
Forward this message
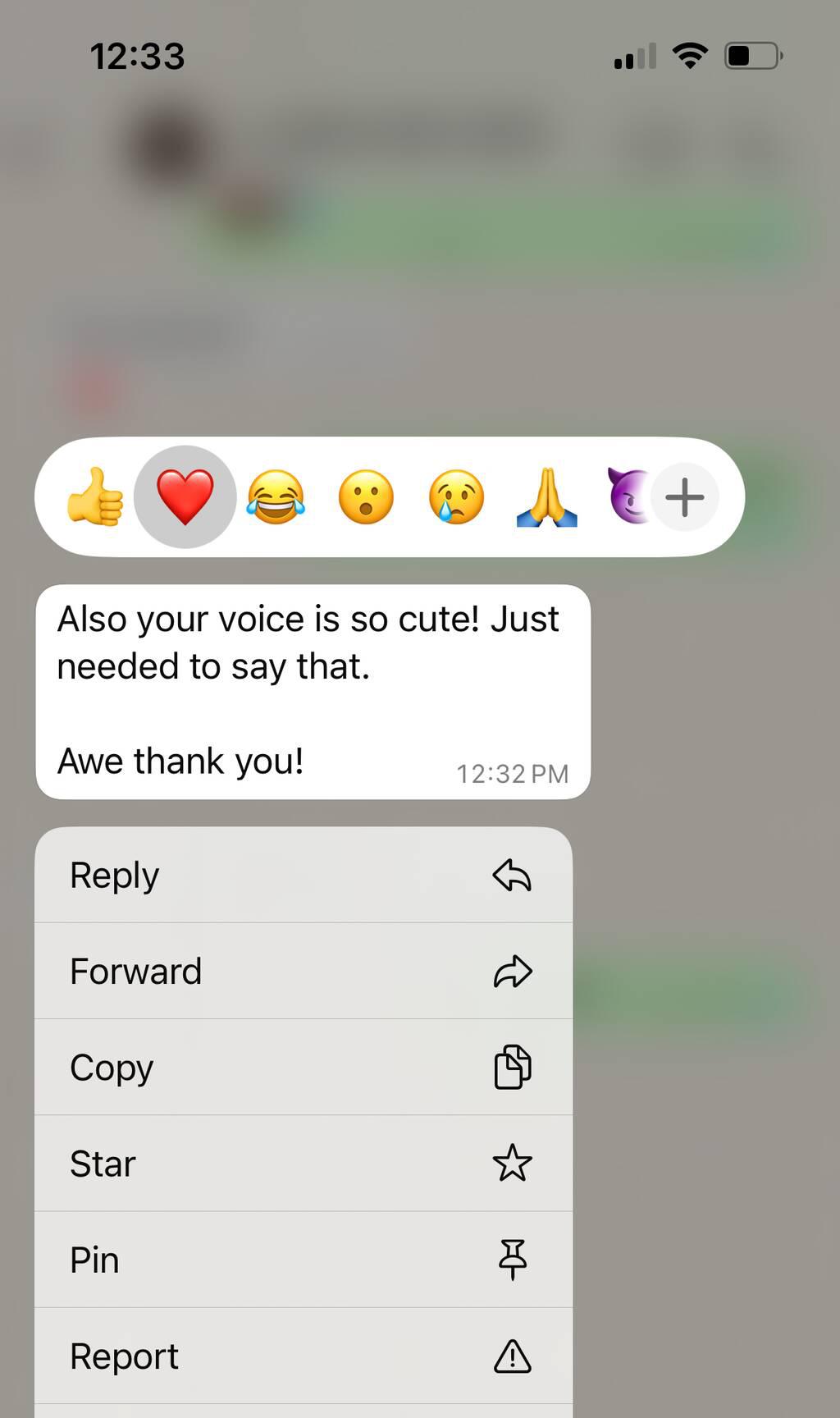[x=304, y=971]
